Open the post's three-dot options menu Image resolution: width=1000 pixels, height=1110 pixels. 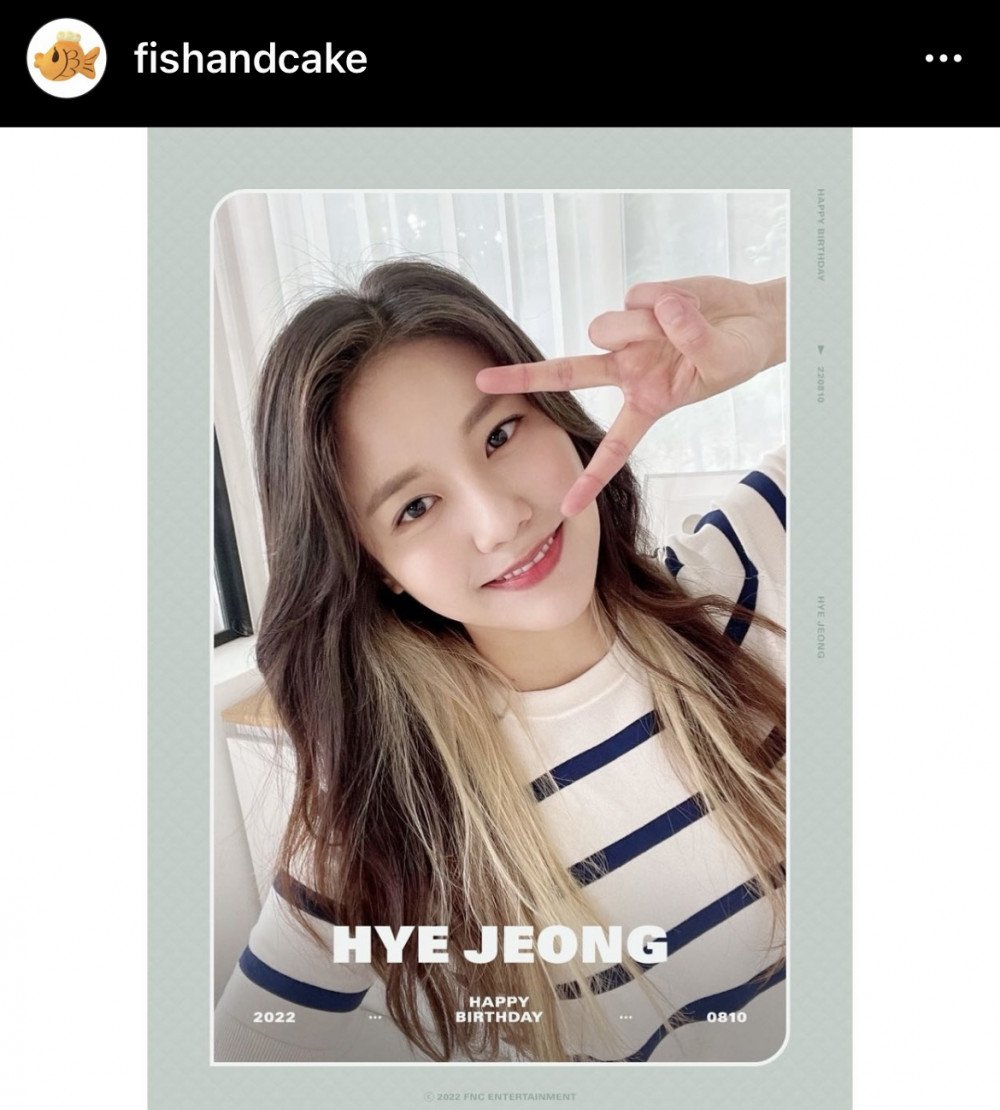(942, 59)
